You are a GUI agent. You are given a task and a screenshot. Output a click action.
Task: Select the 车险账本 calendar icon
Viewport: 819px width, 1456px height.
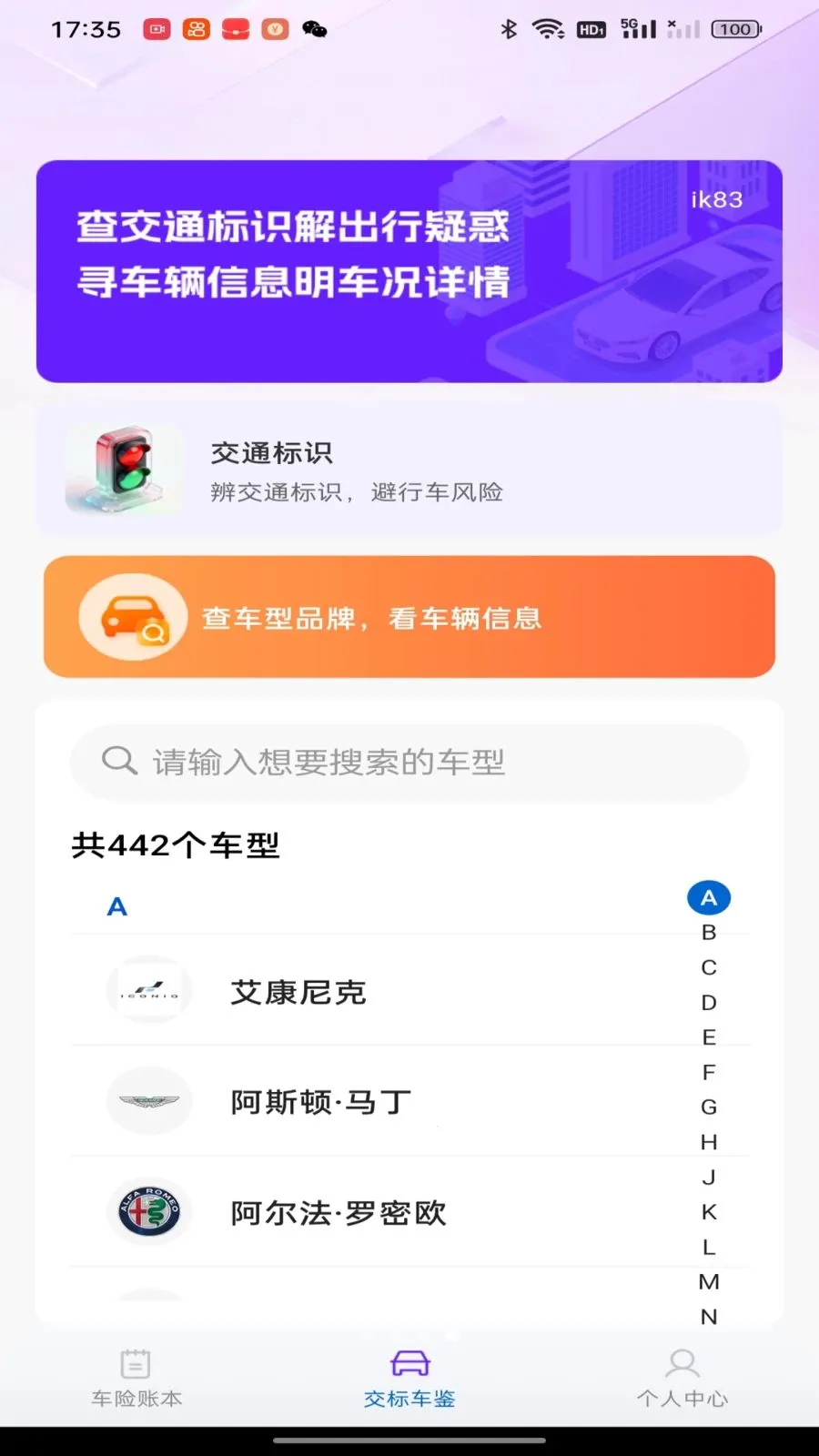coord(134,1362)
